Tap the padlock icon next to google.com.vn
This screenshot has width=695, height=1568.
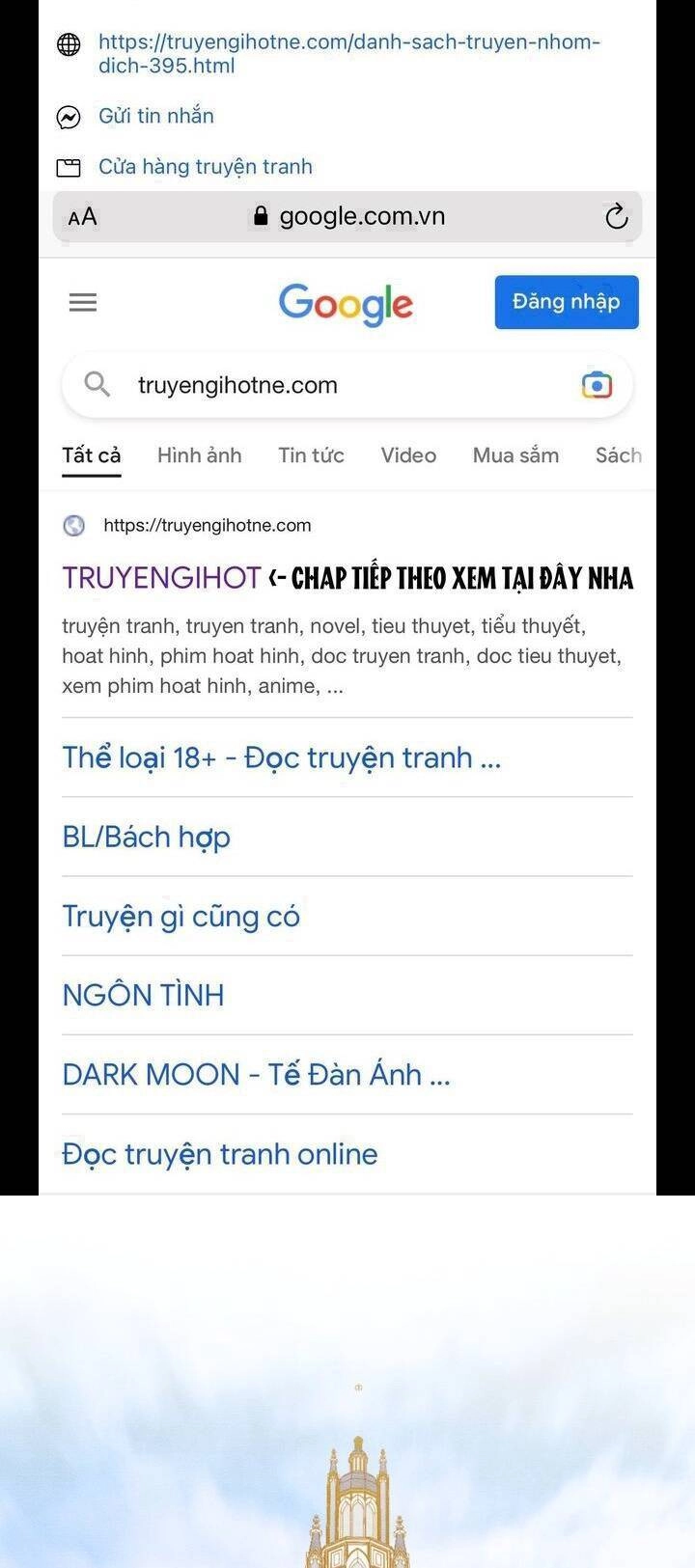[259, 216]
